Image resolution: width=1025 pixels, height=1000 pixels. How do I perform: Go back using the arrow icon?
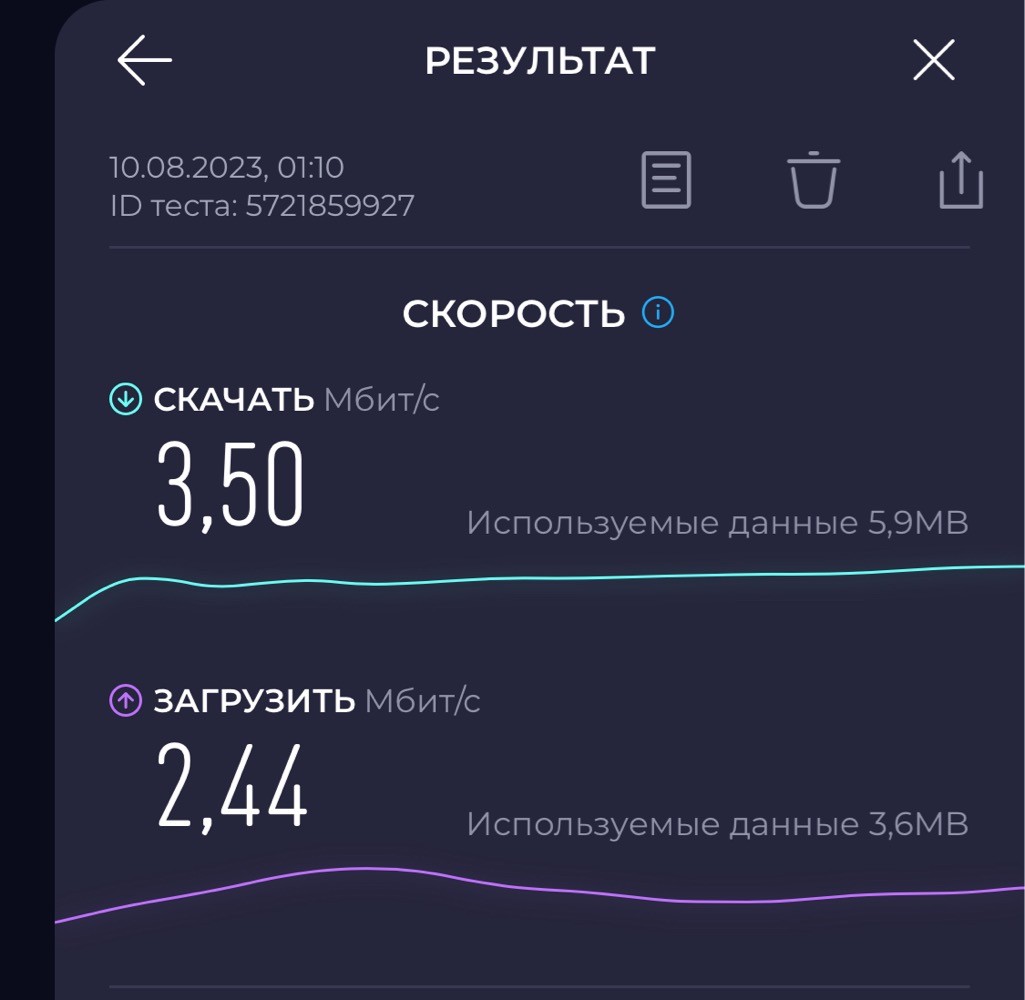pyautogui.click(x=144, y=60)
